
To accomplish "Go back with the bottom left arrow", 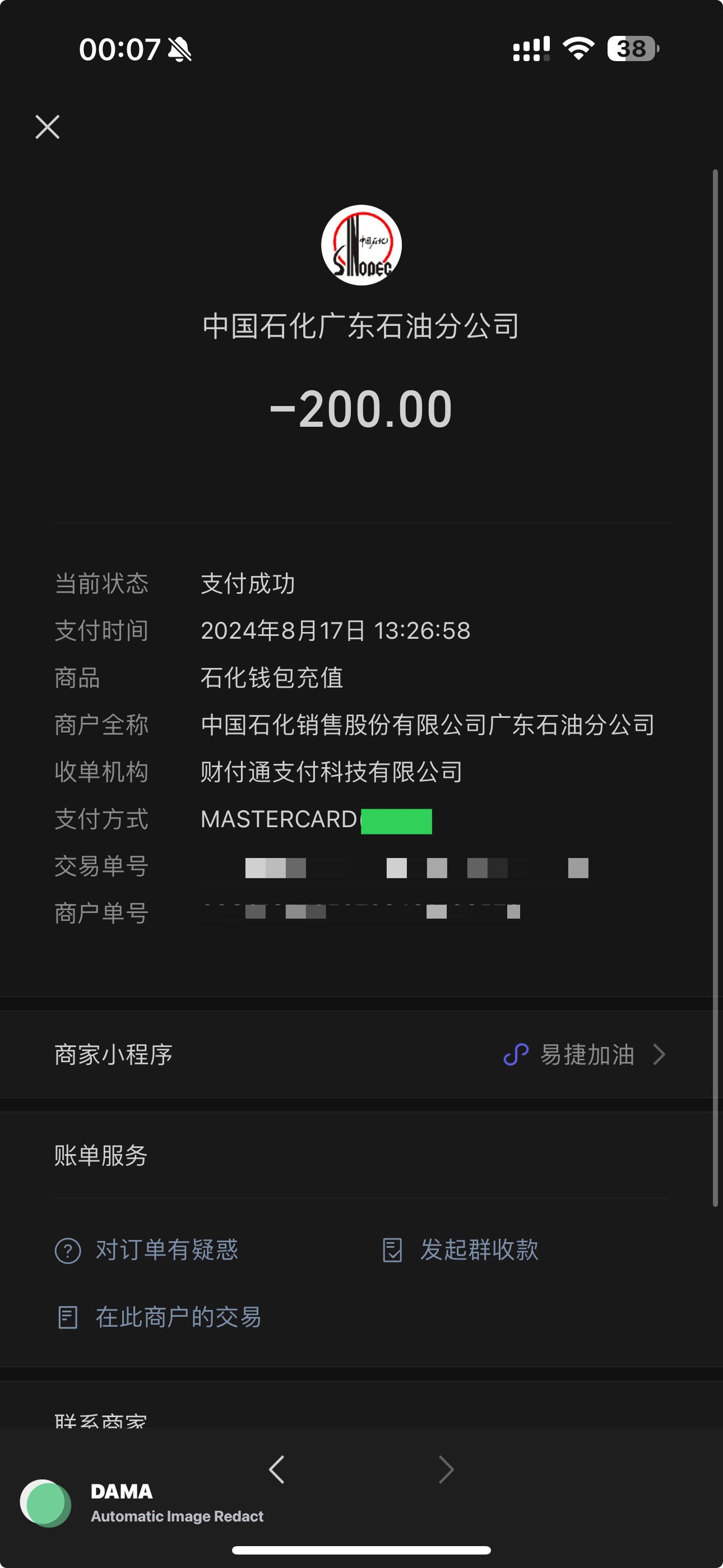I will (277, 1469).
